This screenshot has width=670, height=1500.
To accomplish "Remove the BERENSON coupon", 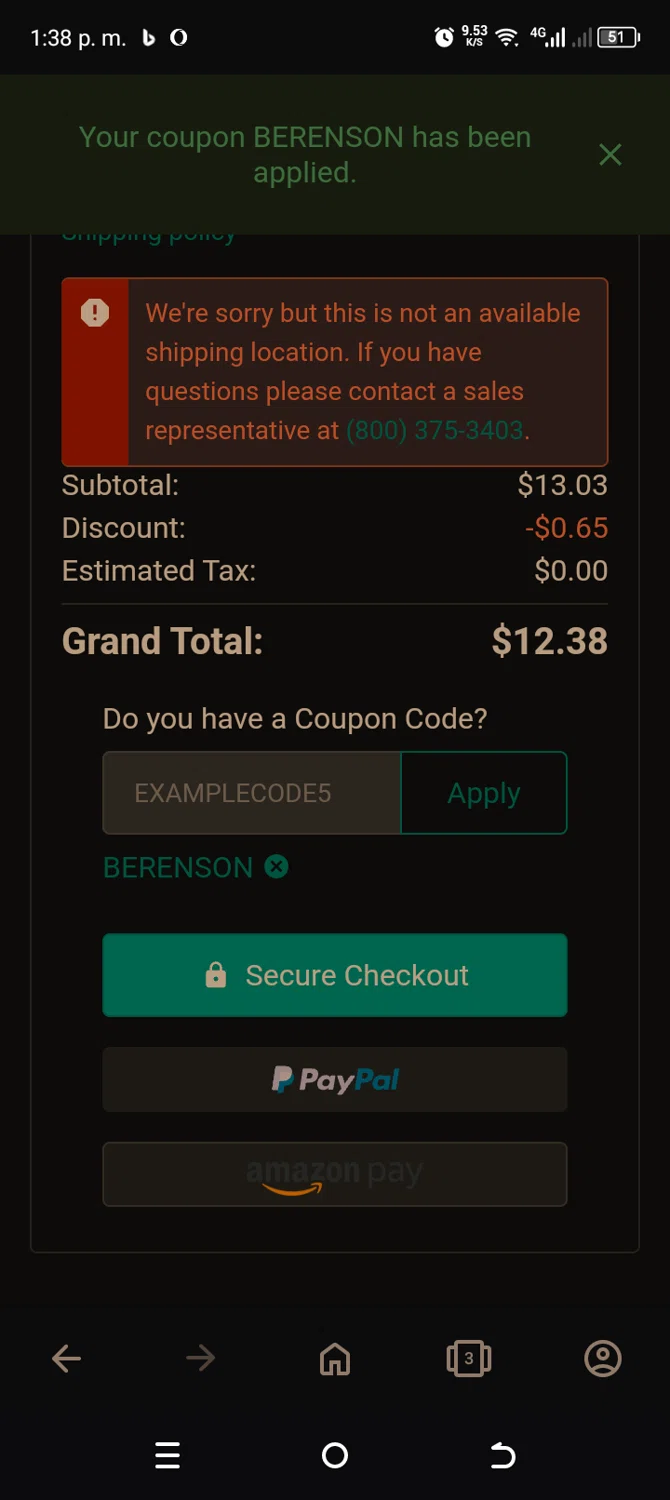I will [x=276, y=867].
